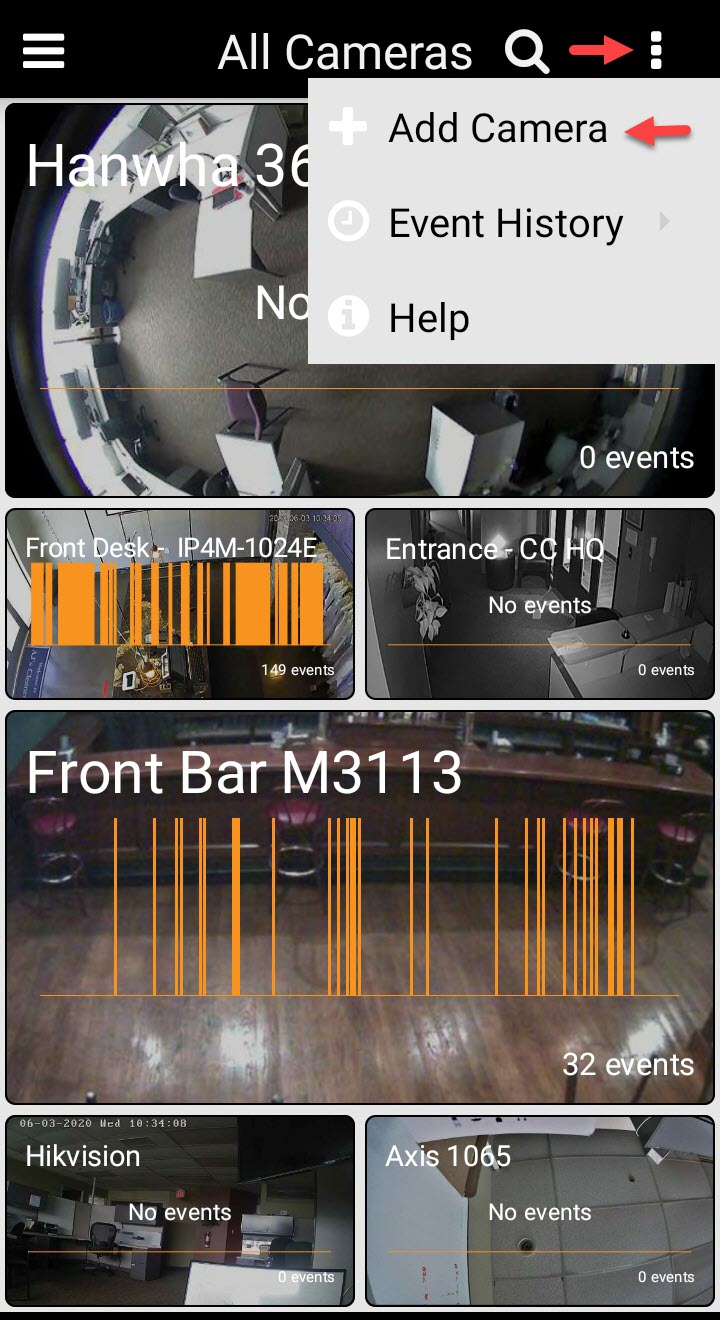Select Add Camera from the menu

[x=498, y=129]
